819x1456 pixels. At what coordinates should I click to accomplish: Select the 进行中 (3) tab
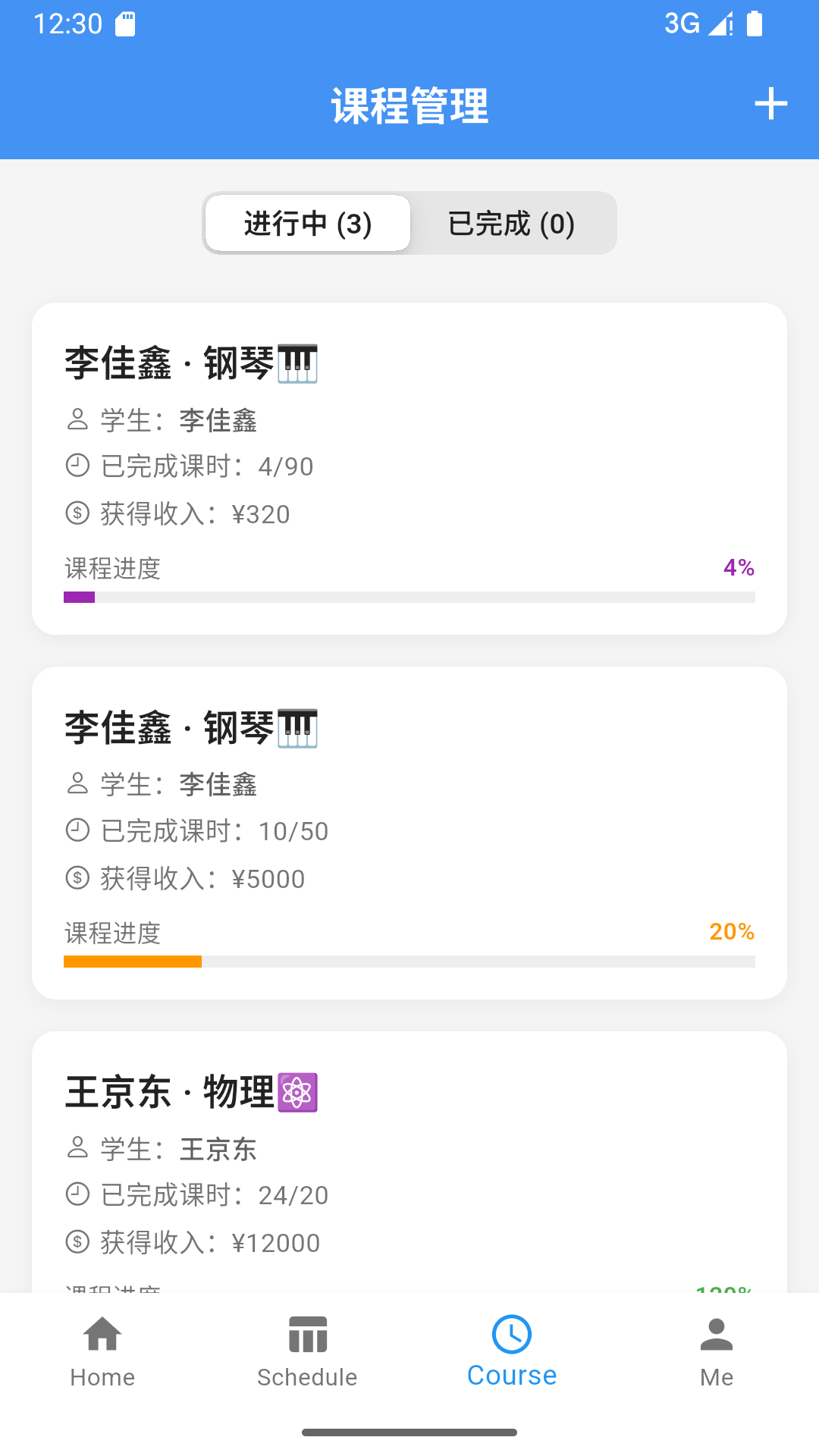point(306,223)
